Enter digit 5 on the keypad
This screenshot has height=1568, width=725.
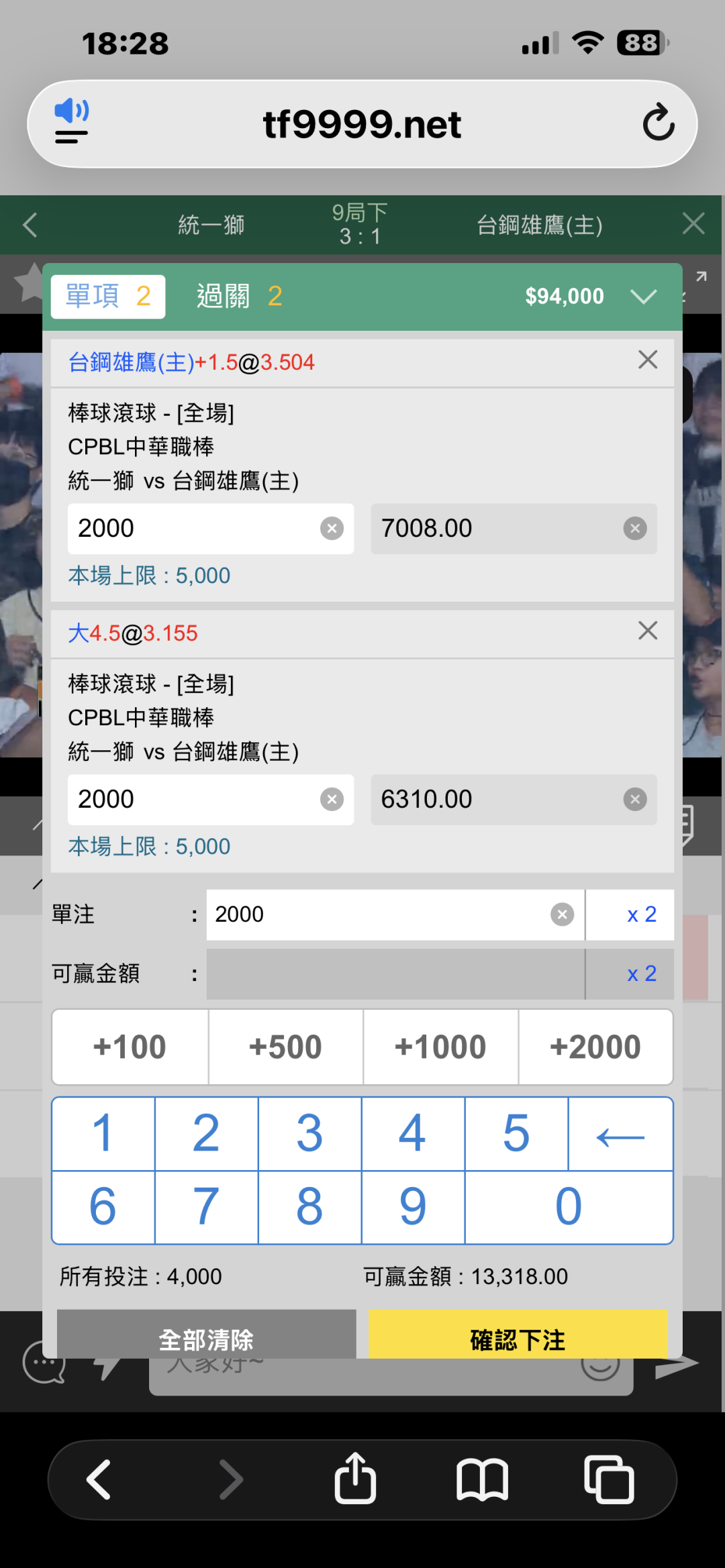pos(516,1134)
